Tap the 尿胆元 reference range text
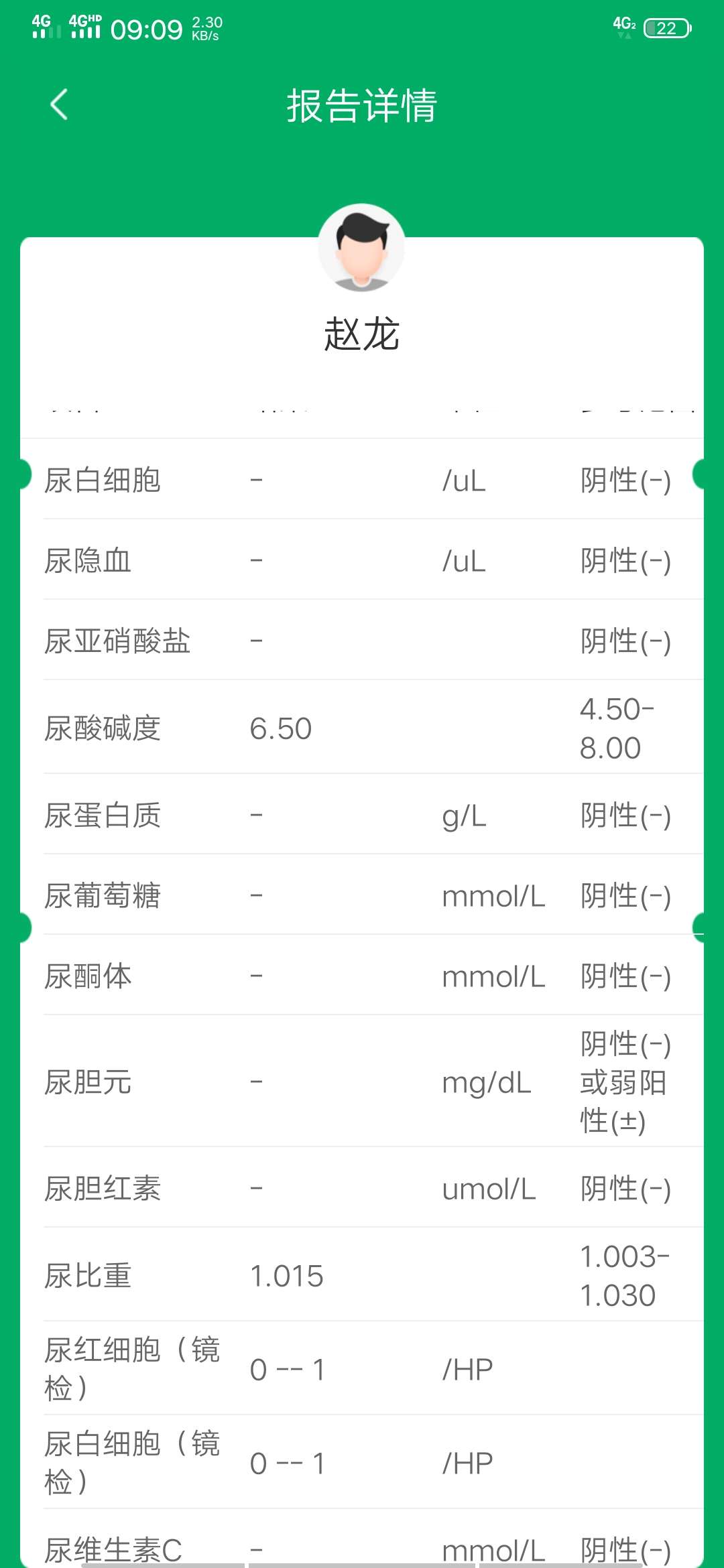The width and height of the screenshot is (724, 1568). tap(623, 1081)
